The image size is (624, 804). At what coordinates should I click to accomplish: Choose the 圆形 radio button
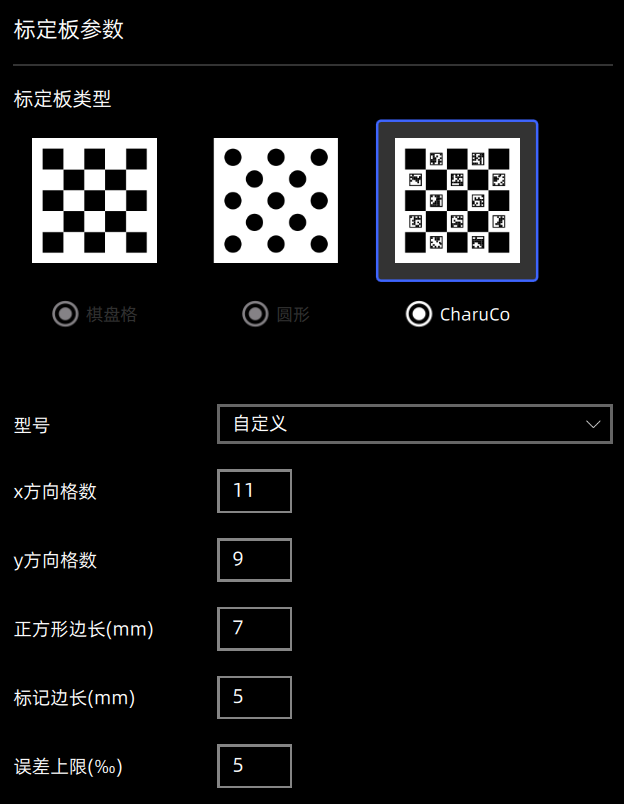pyautogui.click(x=256, y=314)
